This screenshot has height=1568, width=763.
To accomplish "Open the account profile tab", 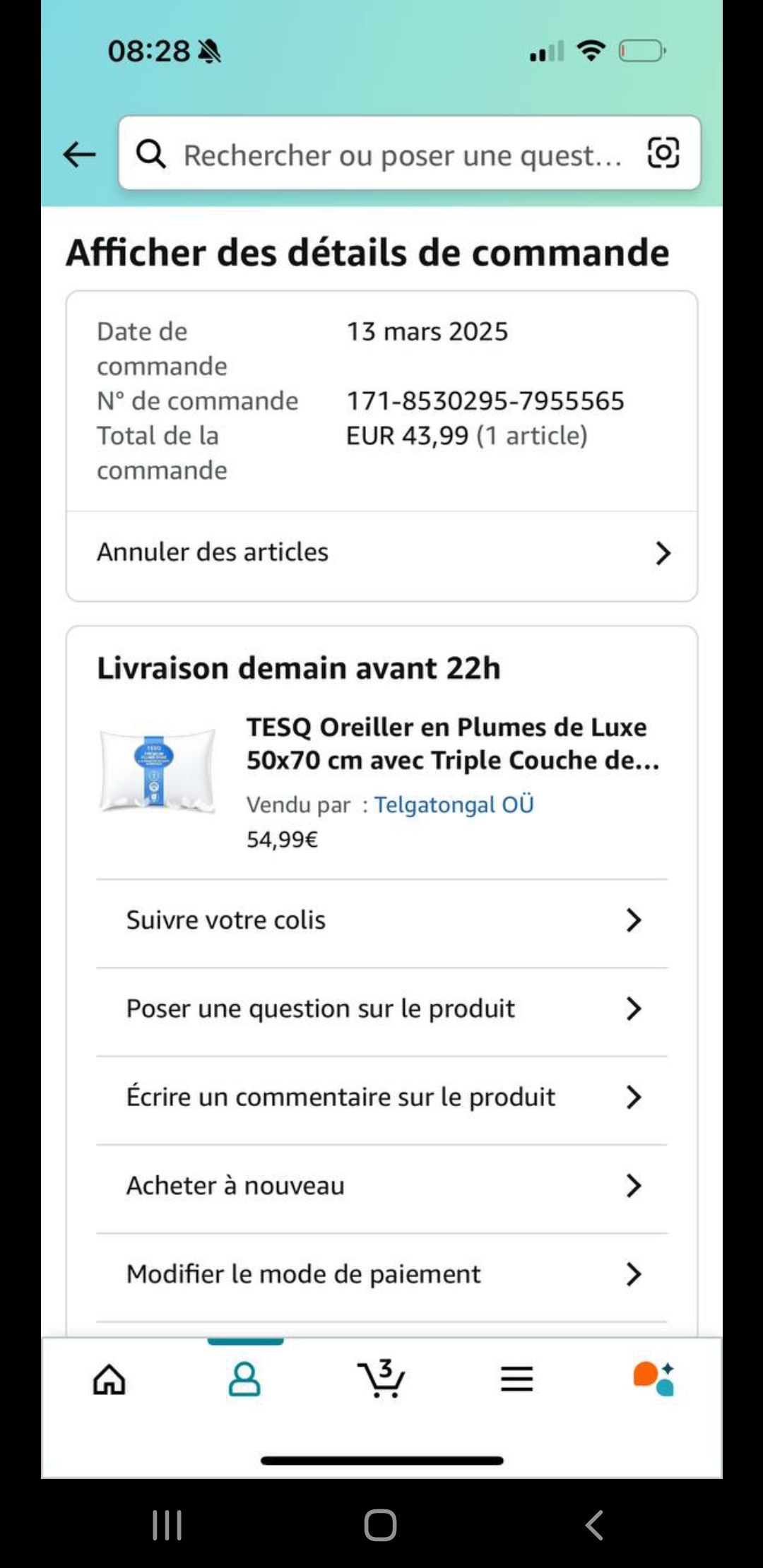I will click(244, 1379).
